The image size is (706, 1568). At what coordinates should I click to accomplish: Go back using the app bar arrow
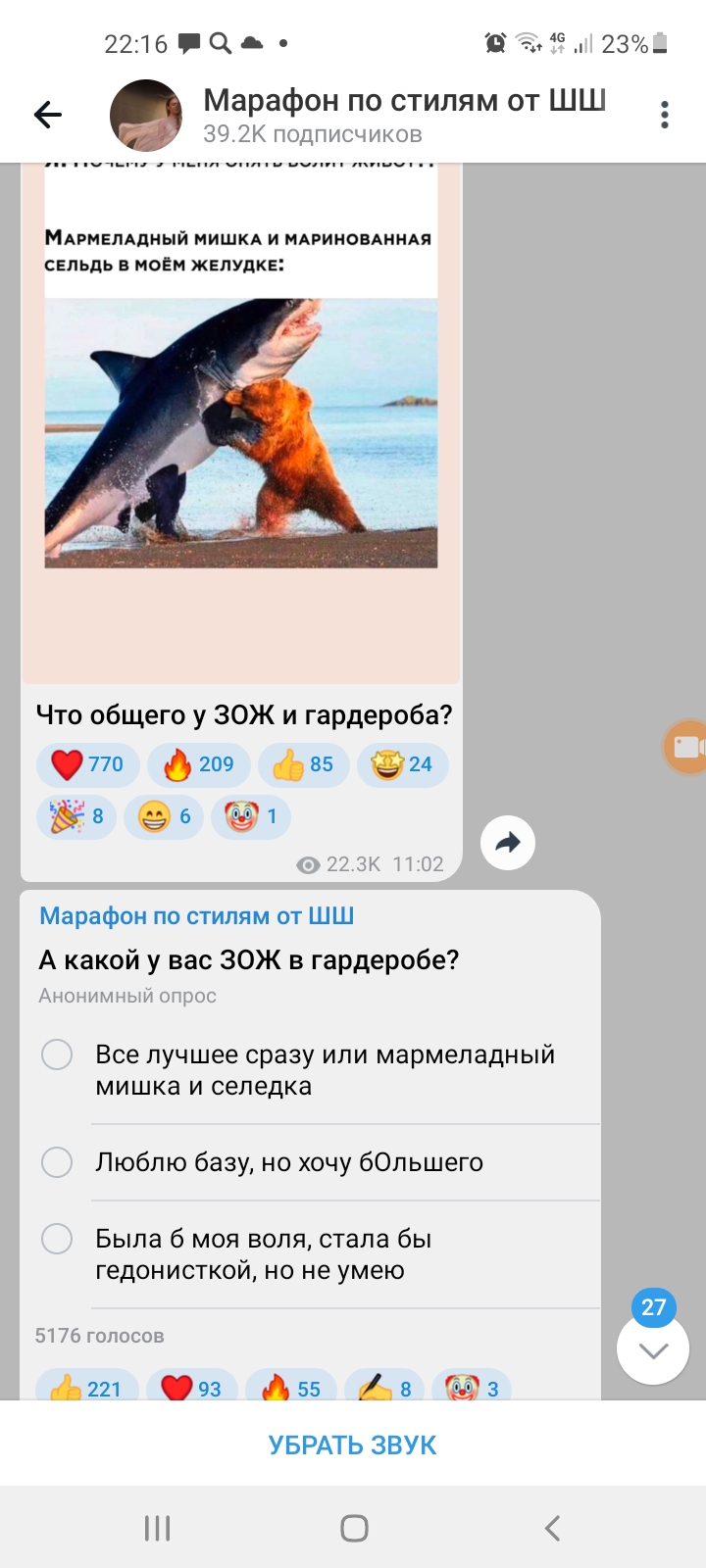pos(47,116)
